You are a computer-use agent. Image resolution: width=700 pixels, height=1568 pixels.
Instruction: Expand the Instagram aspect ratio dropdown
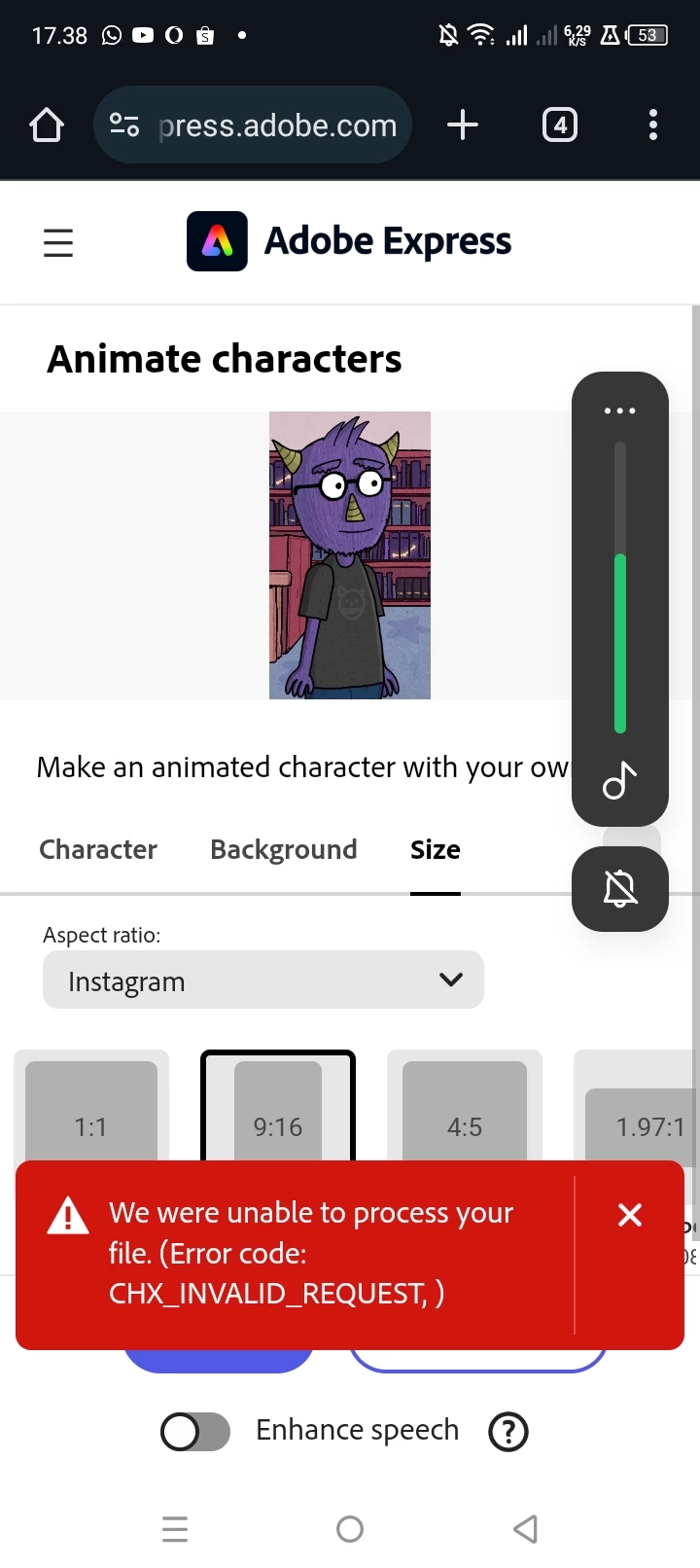(x=263, y=980)
